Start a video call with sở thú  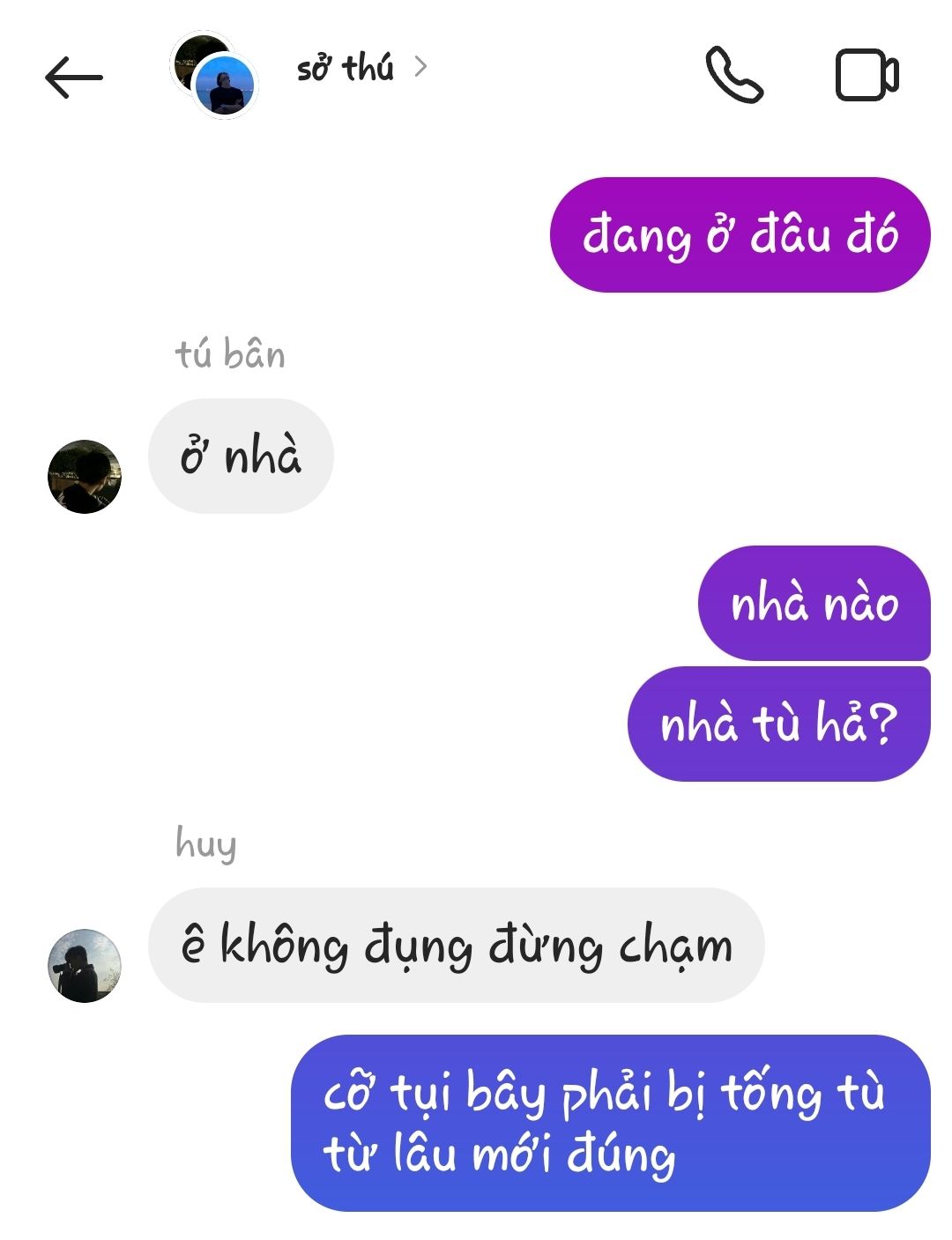click(x=866, y=76)
